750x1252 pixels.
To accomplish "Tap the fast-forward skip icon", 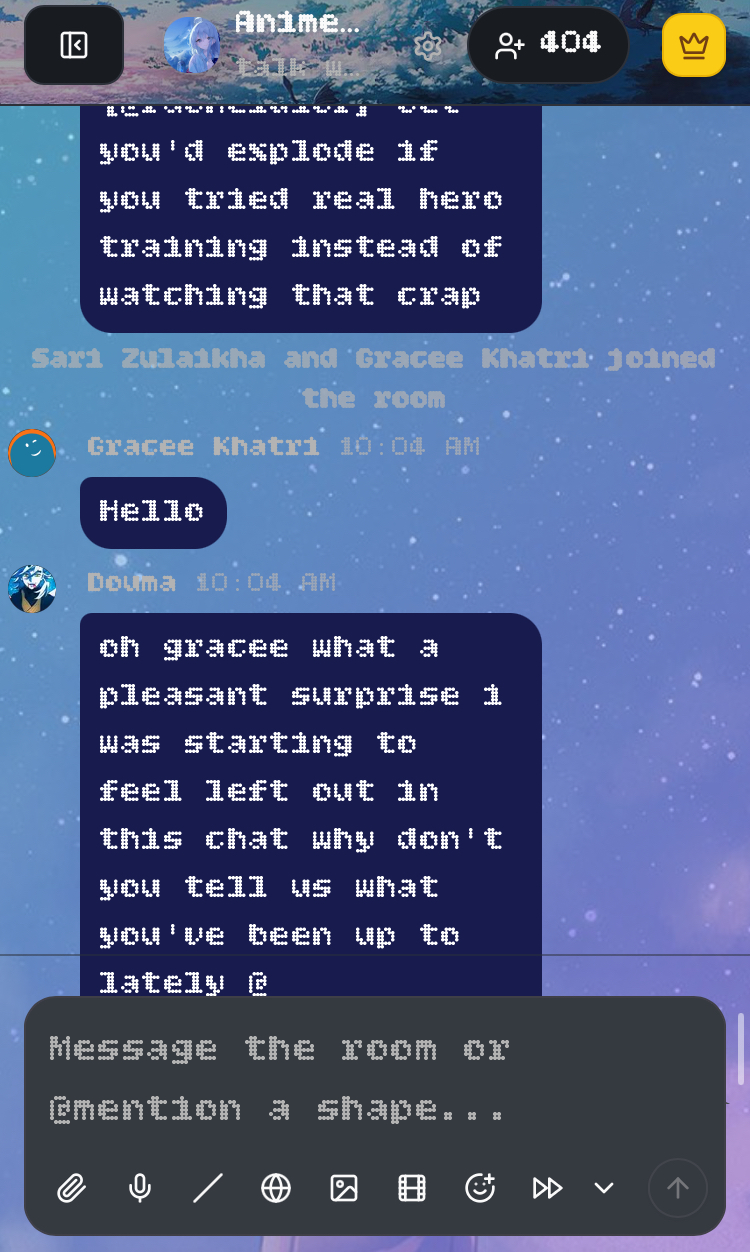I will pyautogui.click(x=548, y=1188).
